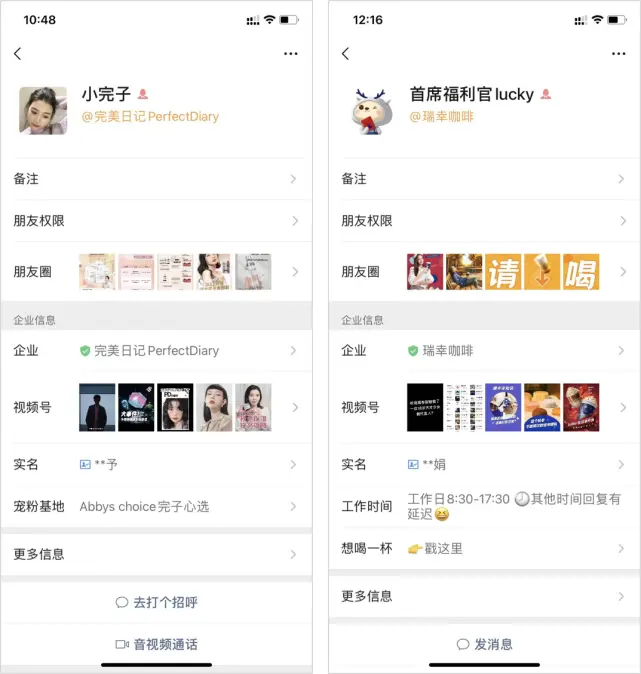Open 想喝一杯 戳这里 row
Viewport: 641px width, 674px height.
tap(484, 549)
